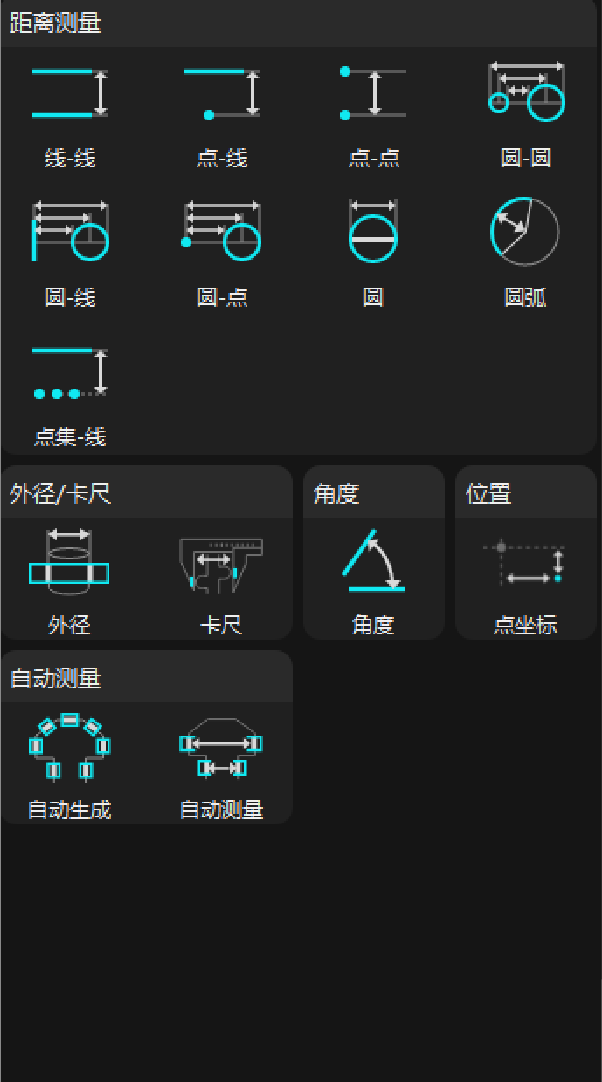Pick the 点-点 distance tool
The width and height of the screenshot is (602, 1082).
pyautogui.click(x=373, y=115)
